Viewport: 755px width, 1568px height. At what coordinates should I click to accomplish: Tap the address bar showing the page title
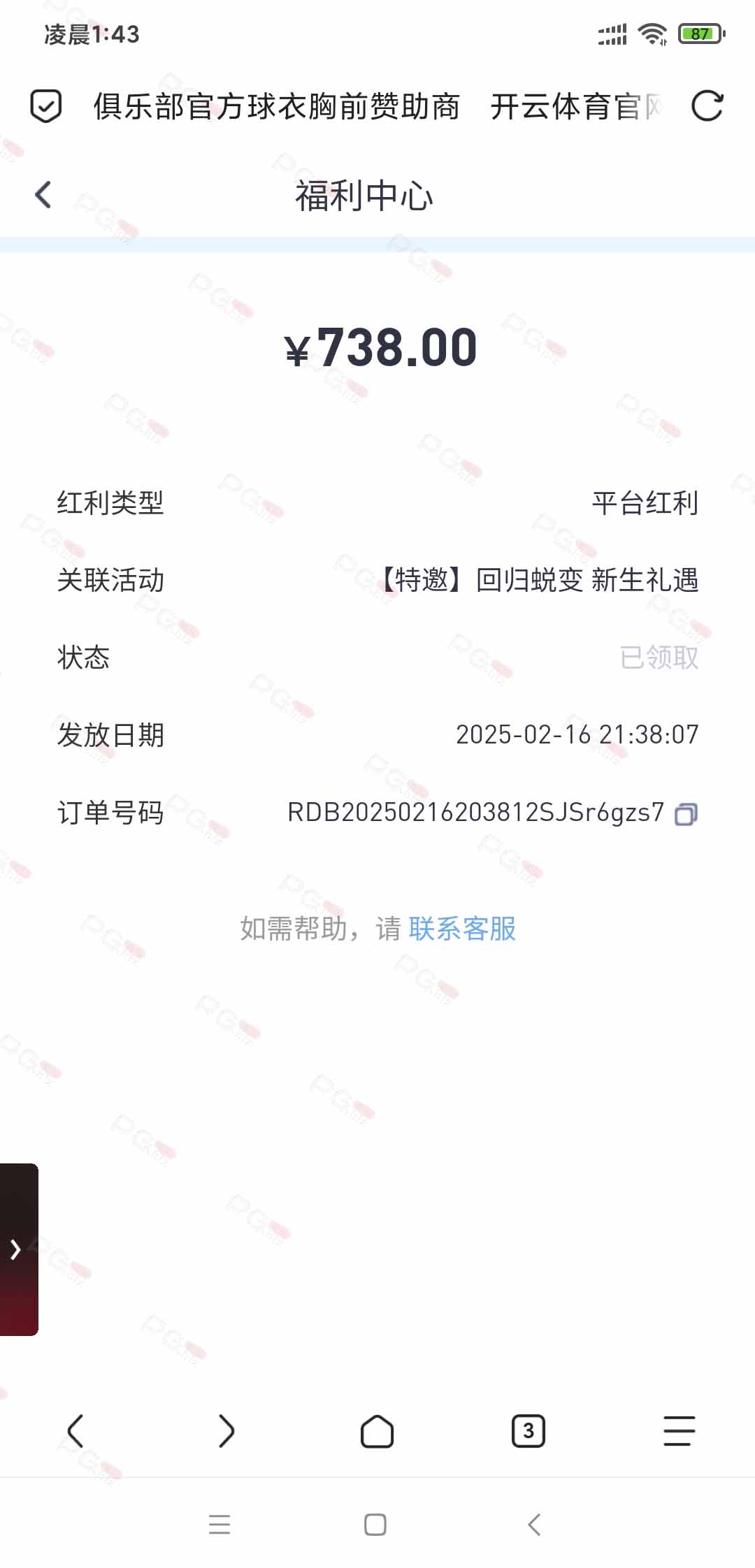[x=377, y=106]
